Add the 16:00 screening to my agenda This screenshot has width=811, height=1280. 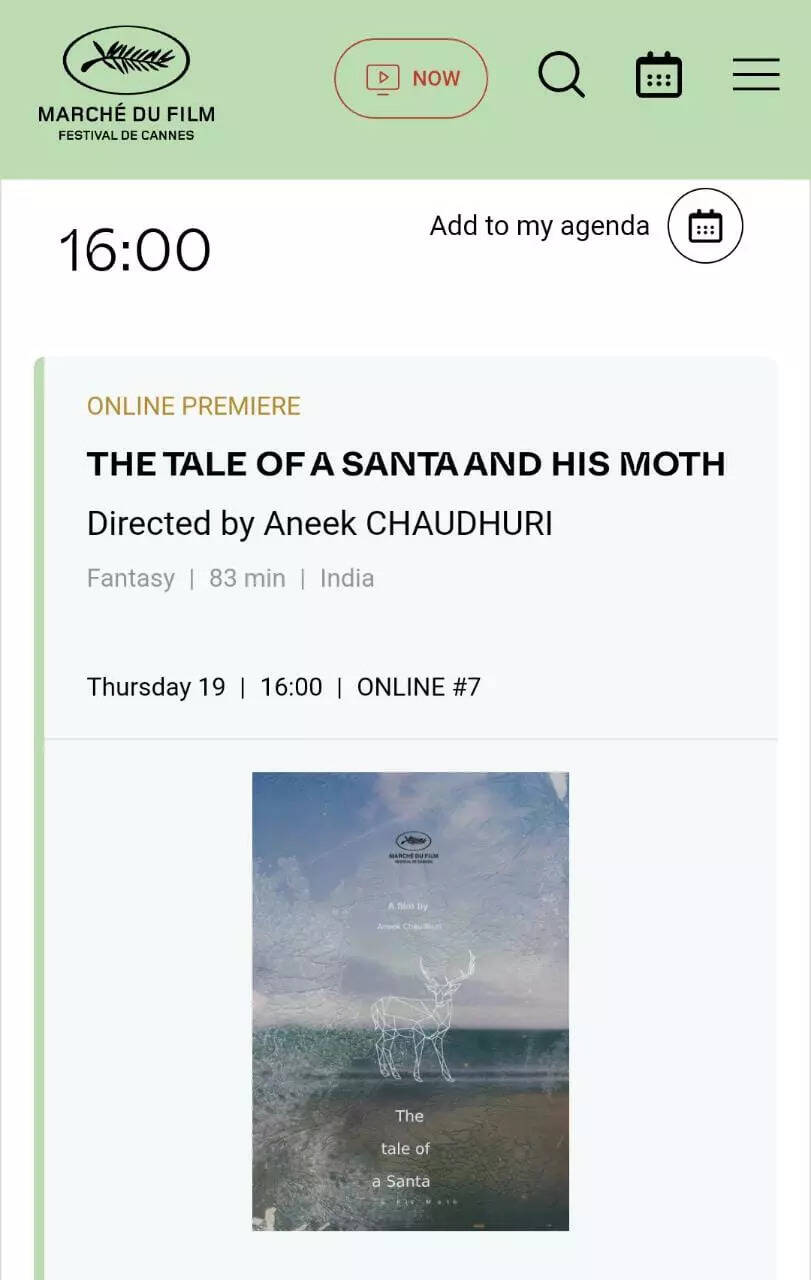[x=705, y=226]
